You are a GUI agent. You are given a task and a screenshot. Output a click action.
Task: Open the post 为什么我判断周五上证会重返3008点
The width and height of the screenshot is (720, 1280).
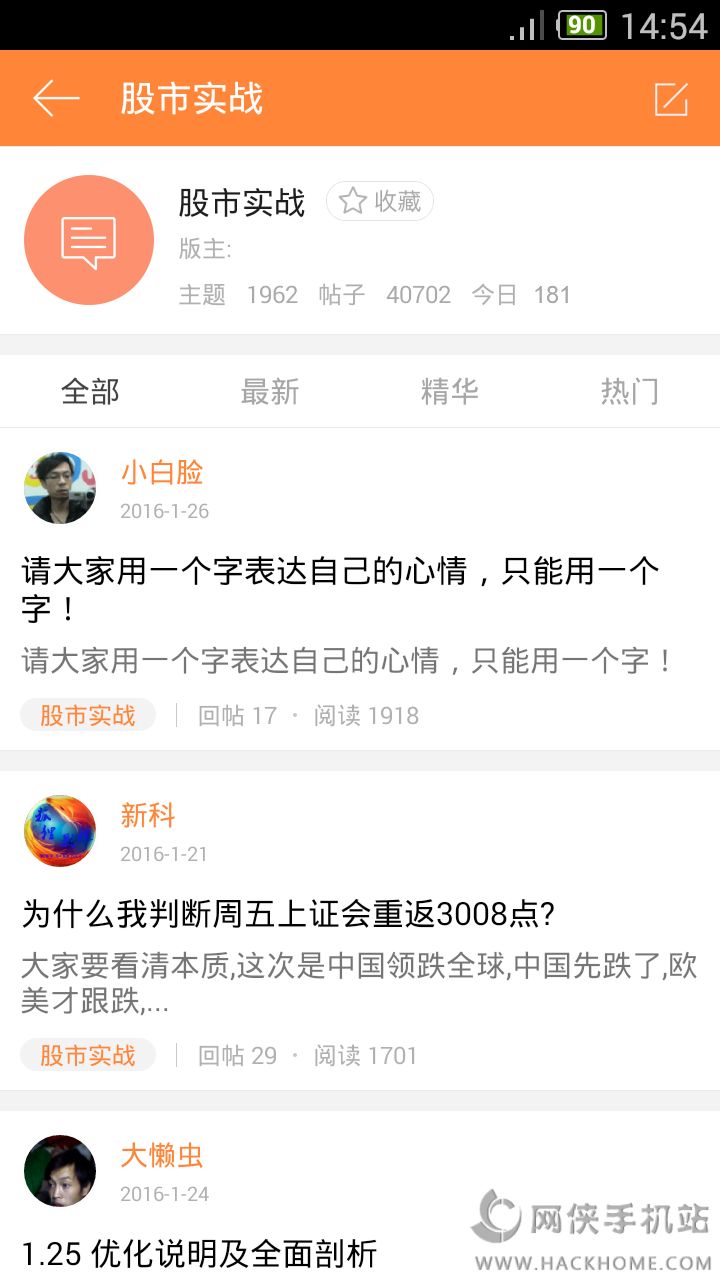point(288,913)
